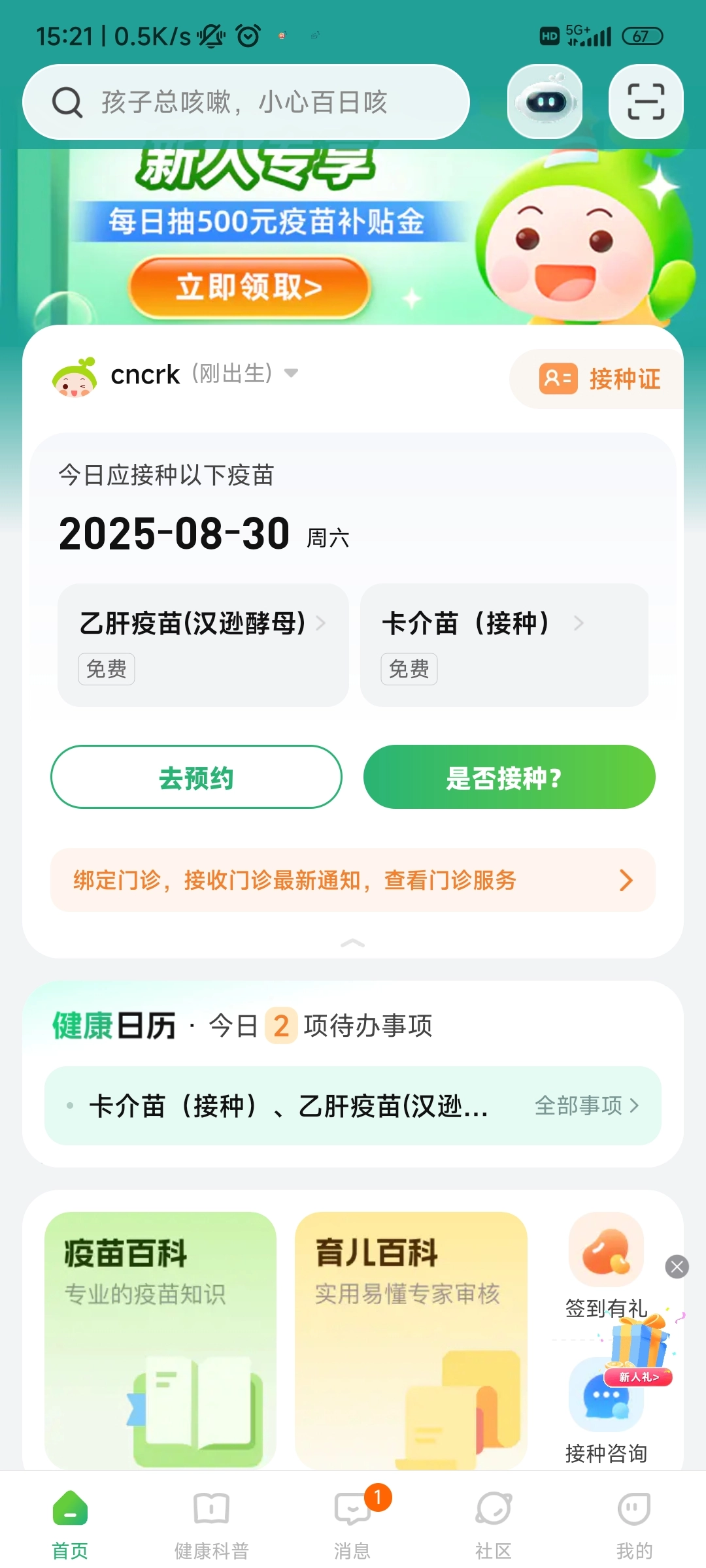Claim the 立即领取 vaccine subsidy

coord(249,287)
